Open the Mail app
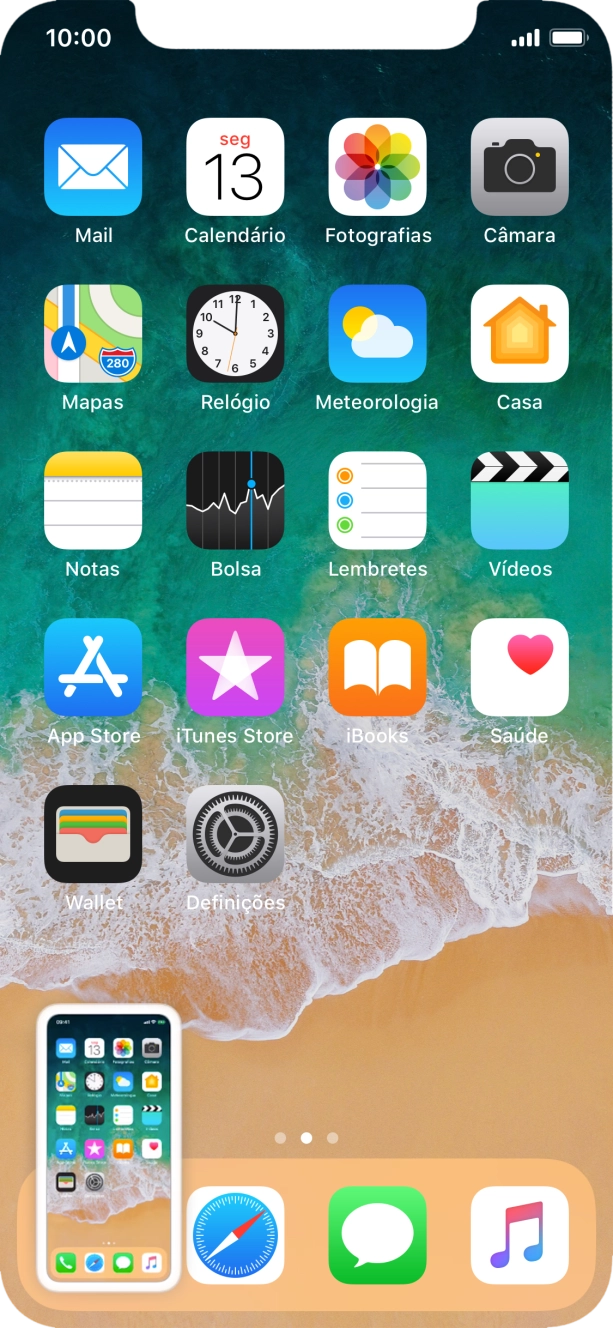 coord(93,167)
